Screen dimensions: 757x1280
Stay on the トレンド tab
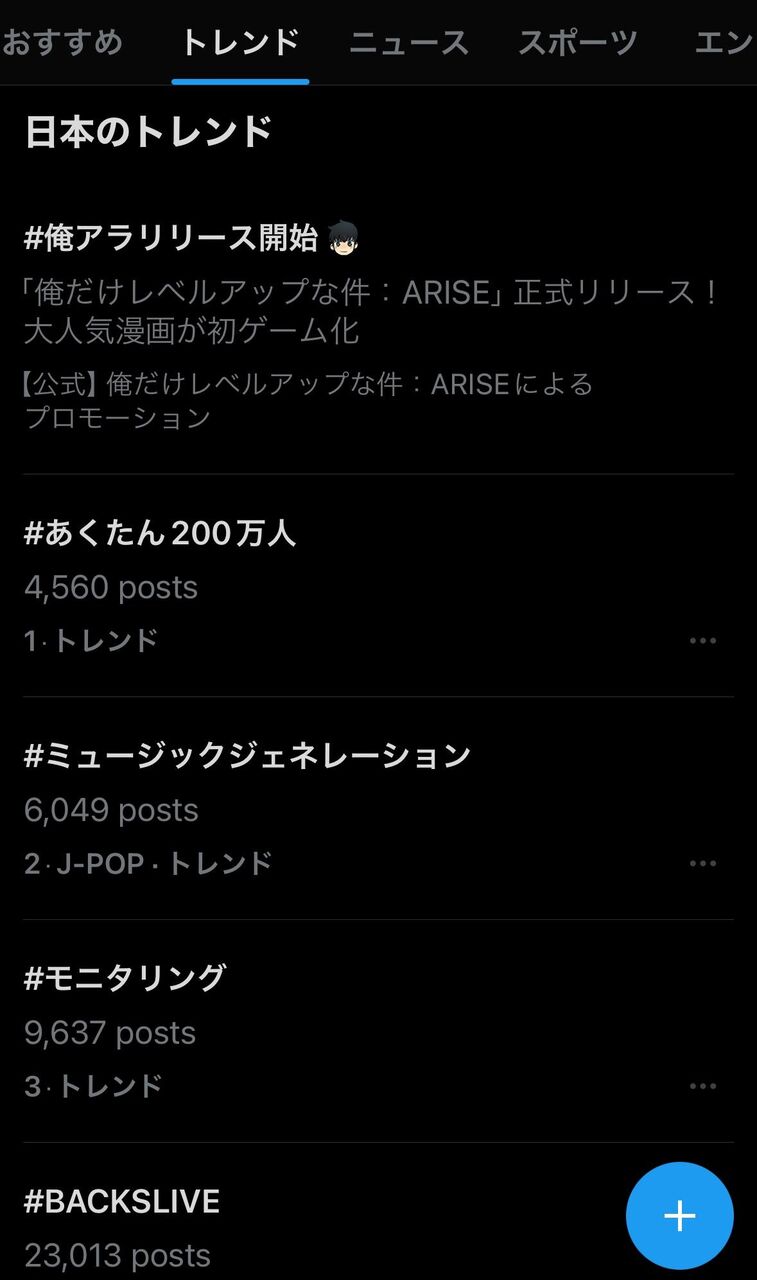(240, 42)
